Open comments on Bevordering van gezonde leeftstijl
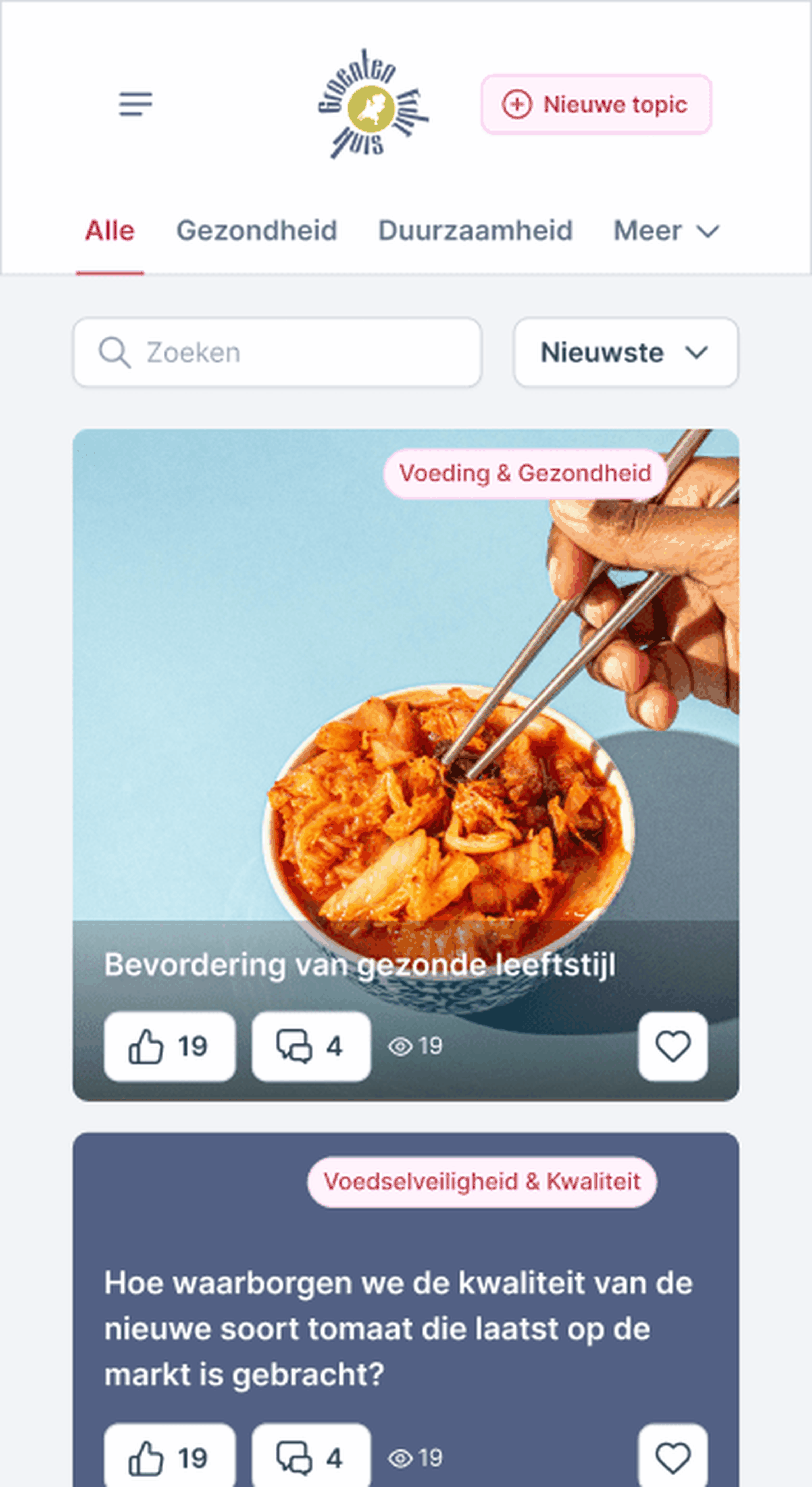Screen dimensions: 812x1487 [x=311, y=1047]
